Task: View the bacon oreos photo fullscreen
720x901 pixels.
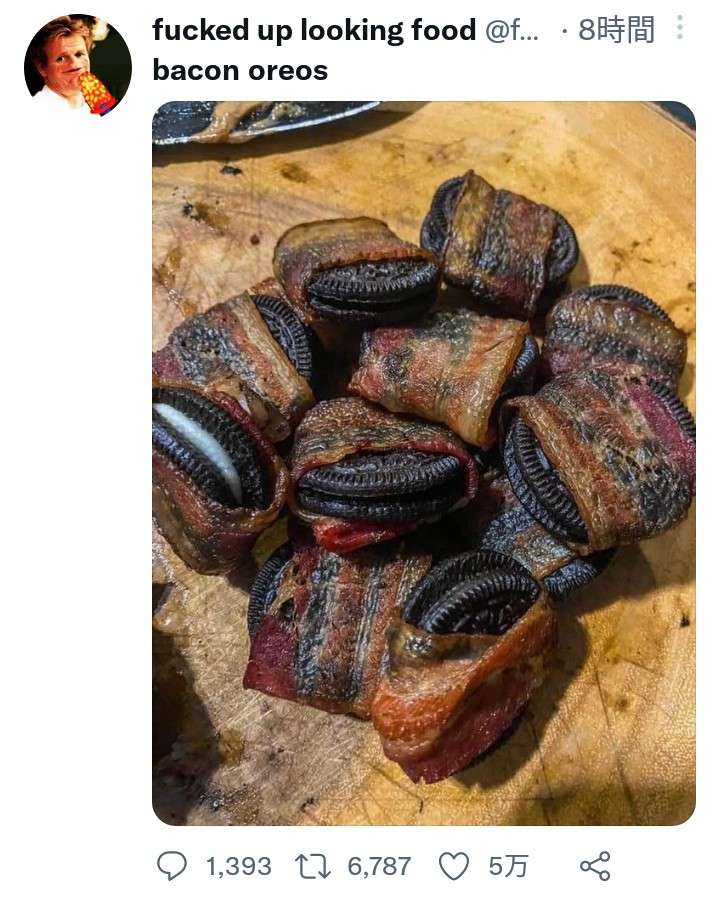Action: 423,462
